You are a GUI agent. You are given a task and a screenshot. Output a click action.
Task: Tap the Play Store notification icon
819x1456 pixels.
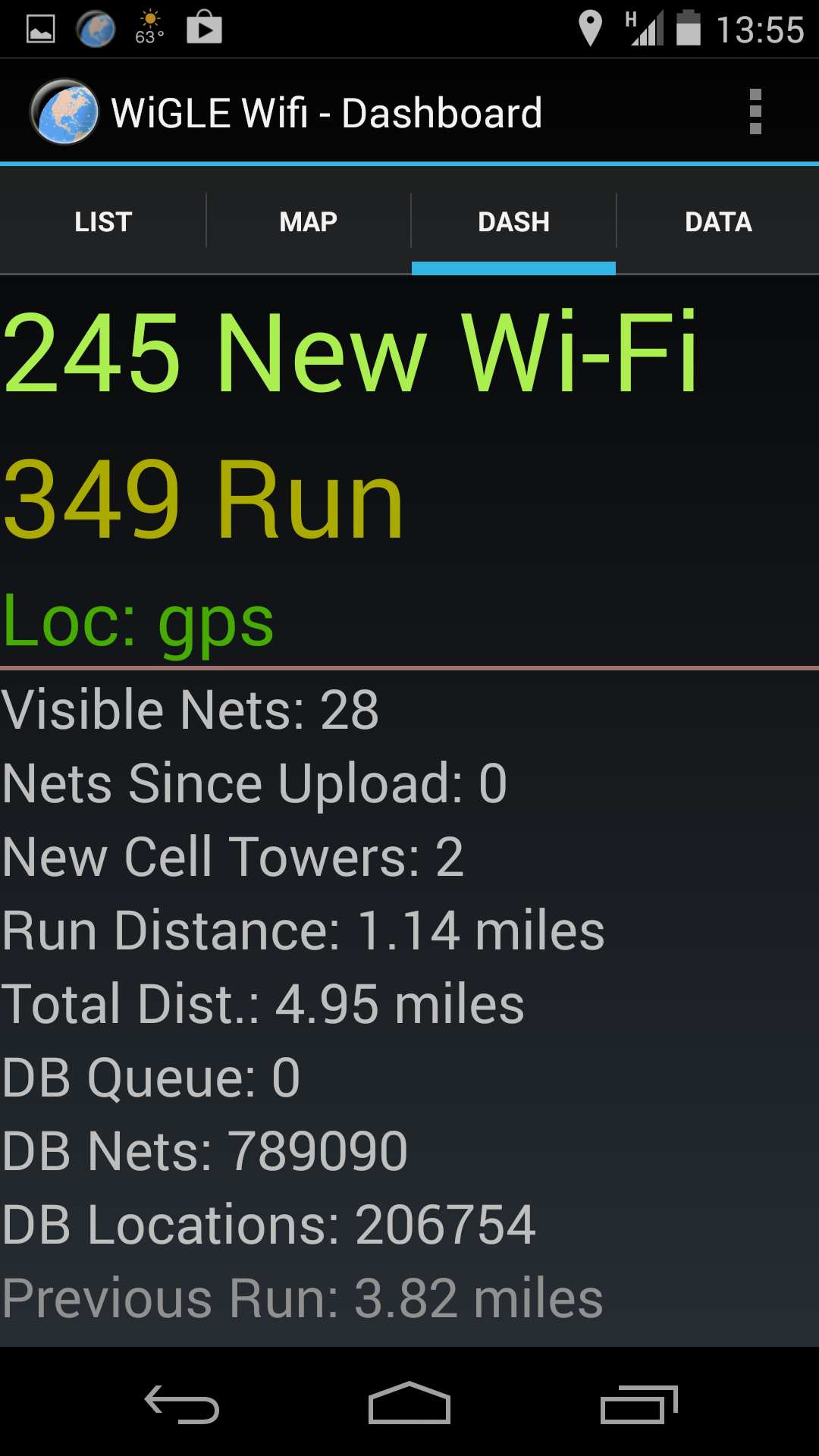pyautogui.click(x=203, y=29)
